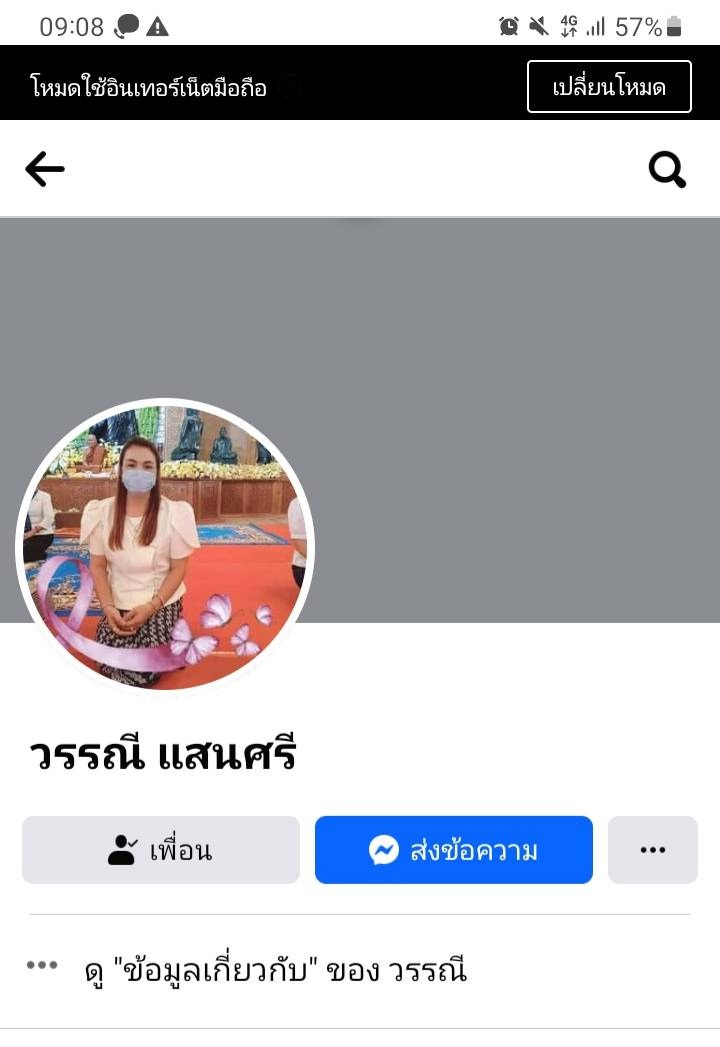Open the more options ellipsis button

[x=652, y=850]
